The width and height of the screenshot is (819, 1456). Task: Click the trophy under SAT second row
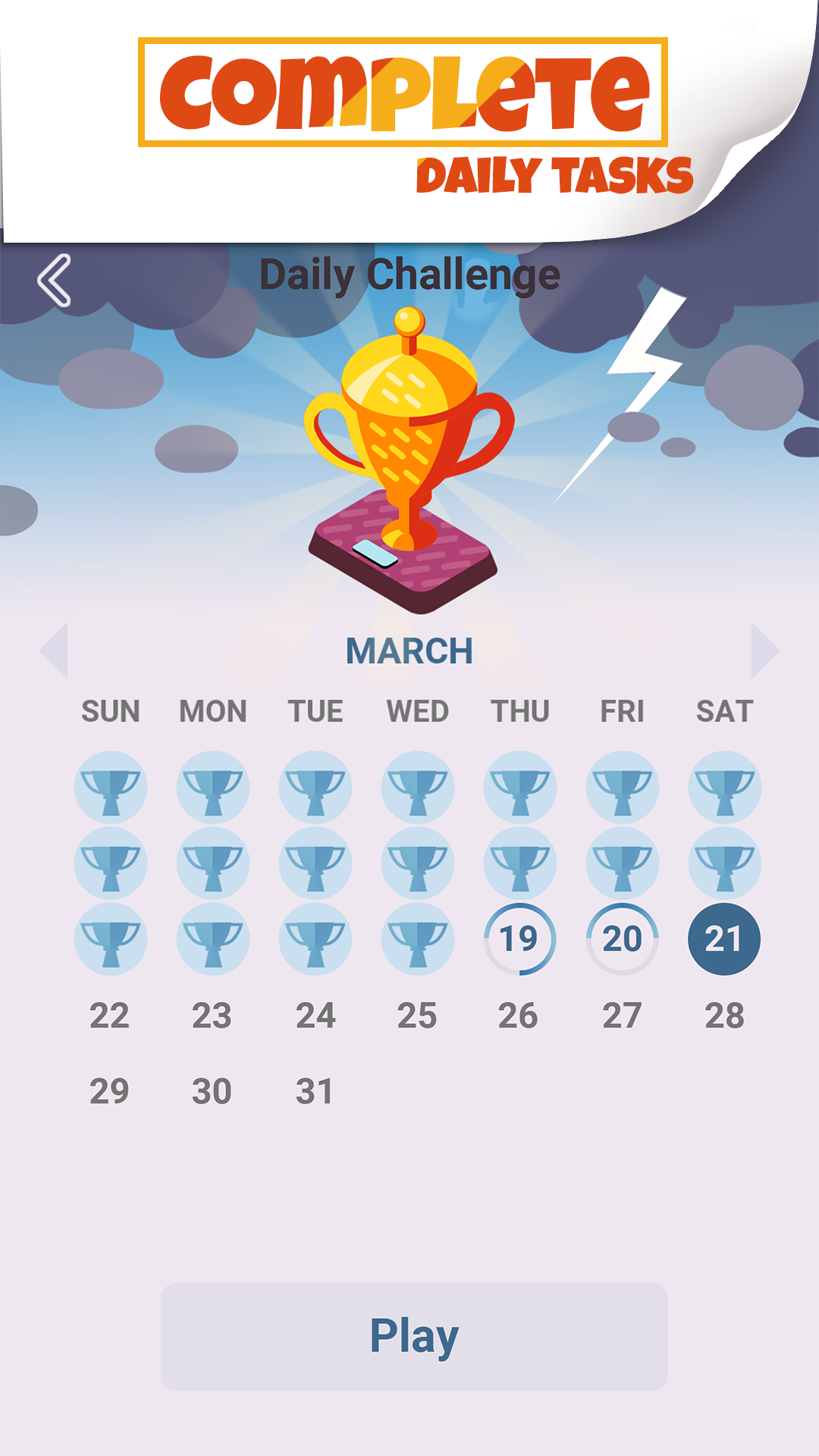point(726,863)
